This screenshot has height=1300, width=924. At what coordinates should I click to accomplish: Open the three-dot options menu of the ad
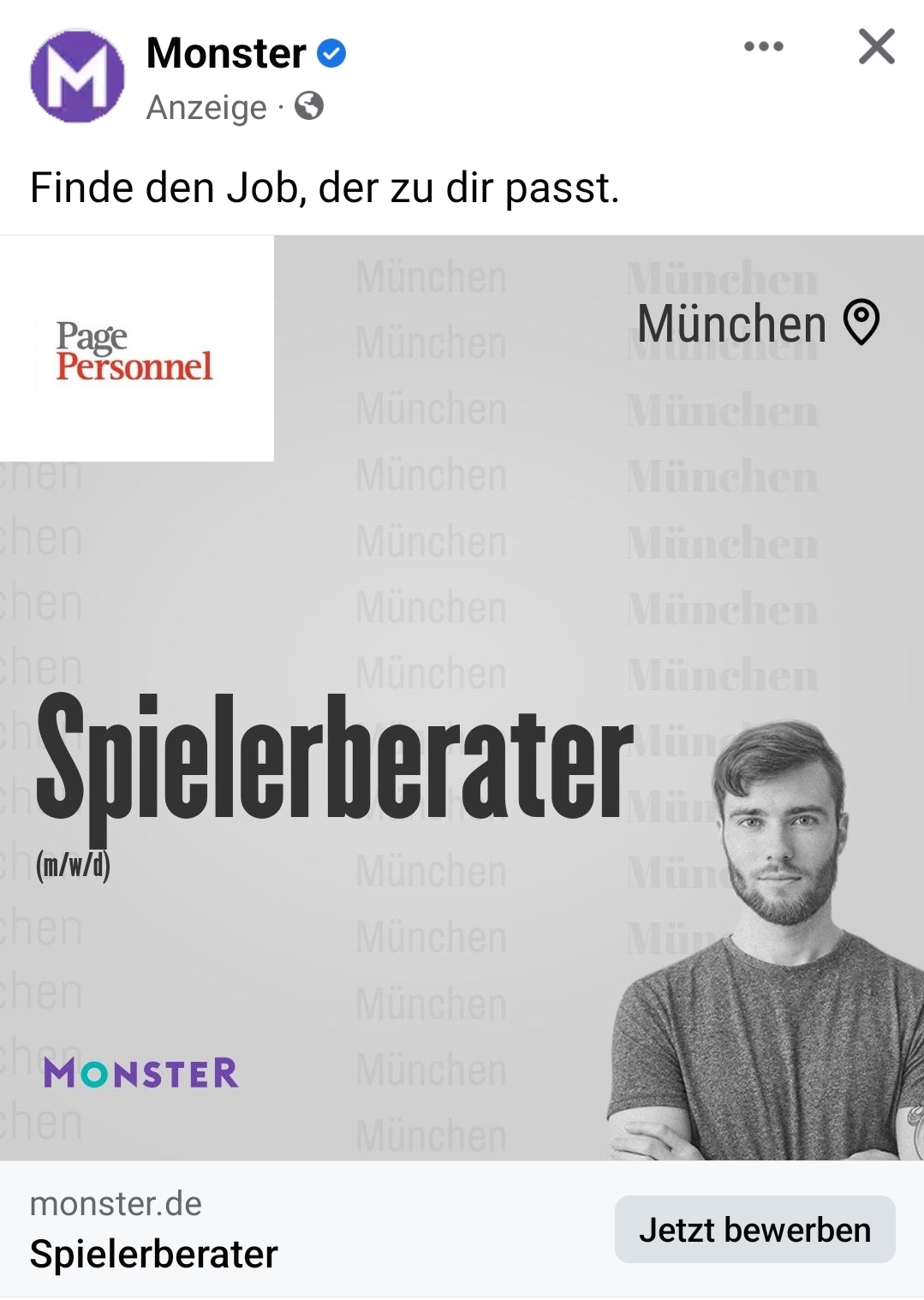point(763,47)
